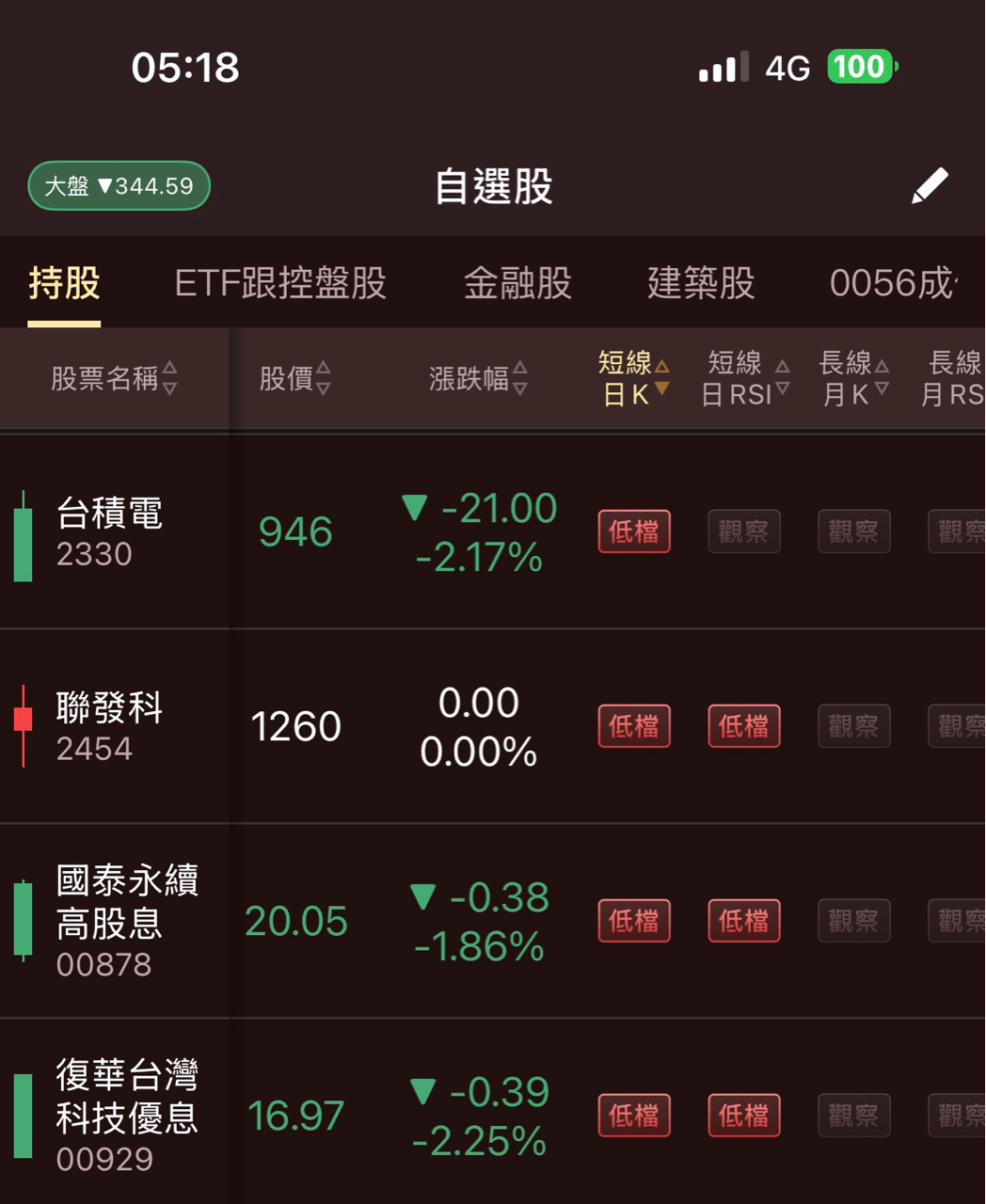This screenshot has width=986, height=1204.
Task: View 復華台灣科技優息 00929 details
Action: click(126, 1117)
